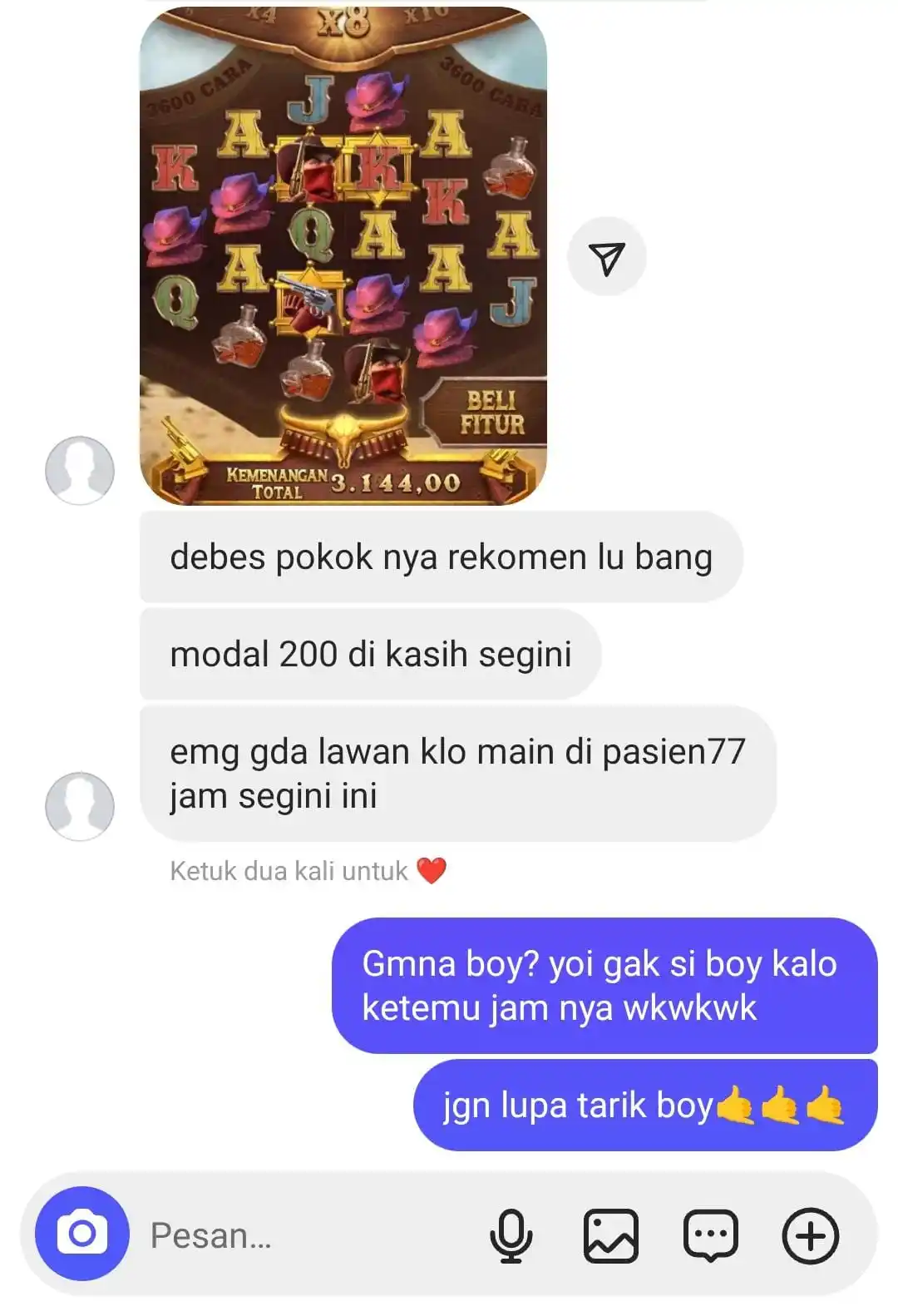This screenshot has width=898, height=1316.
Task: Open the sender's profile avatar beside the image
Action: tap(80, 470)
